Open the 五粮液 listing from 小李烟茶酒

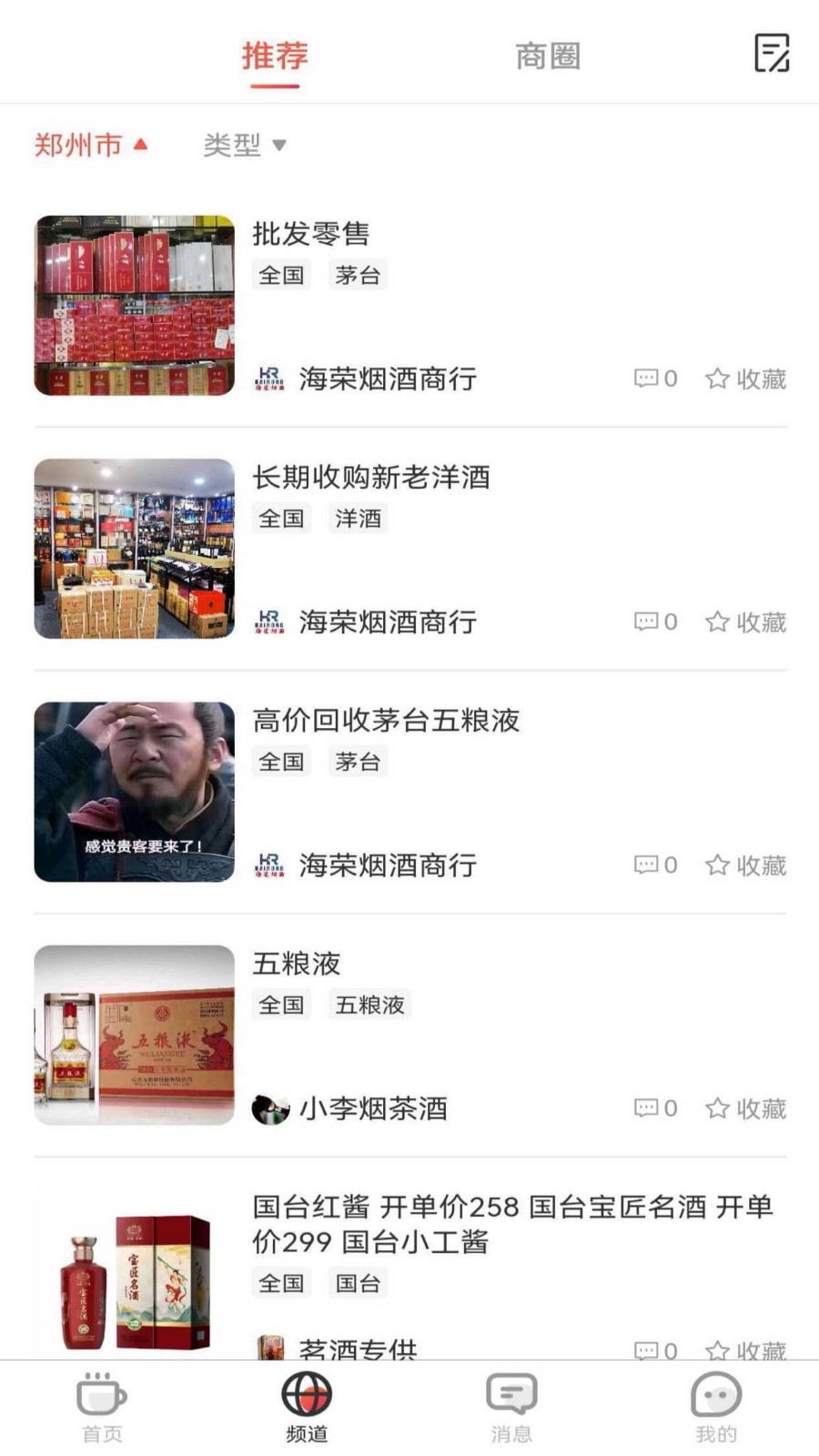point(297,964)
